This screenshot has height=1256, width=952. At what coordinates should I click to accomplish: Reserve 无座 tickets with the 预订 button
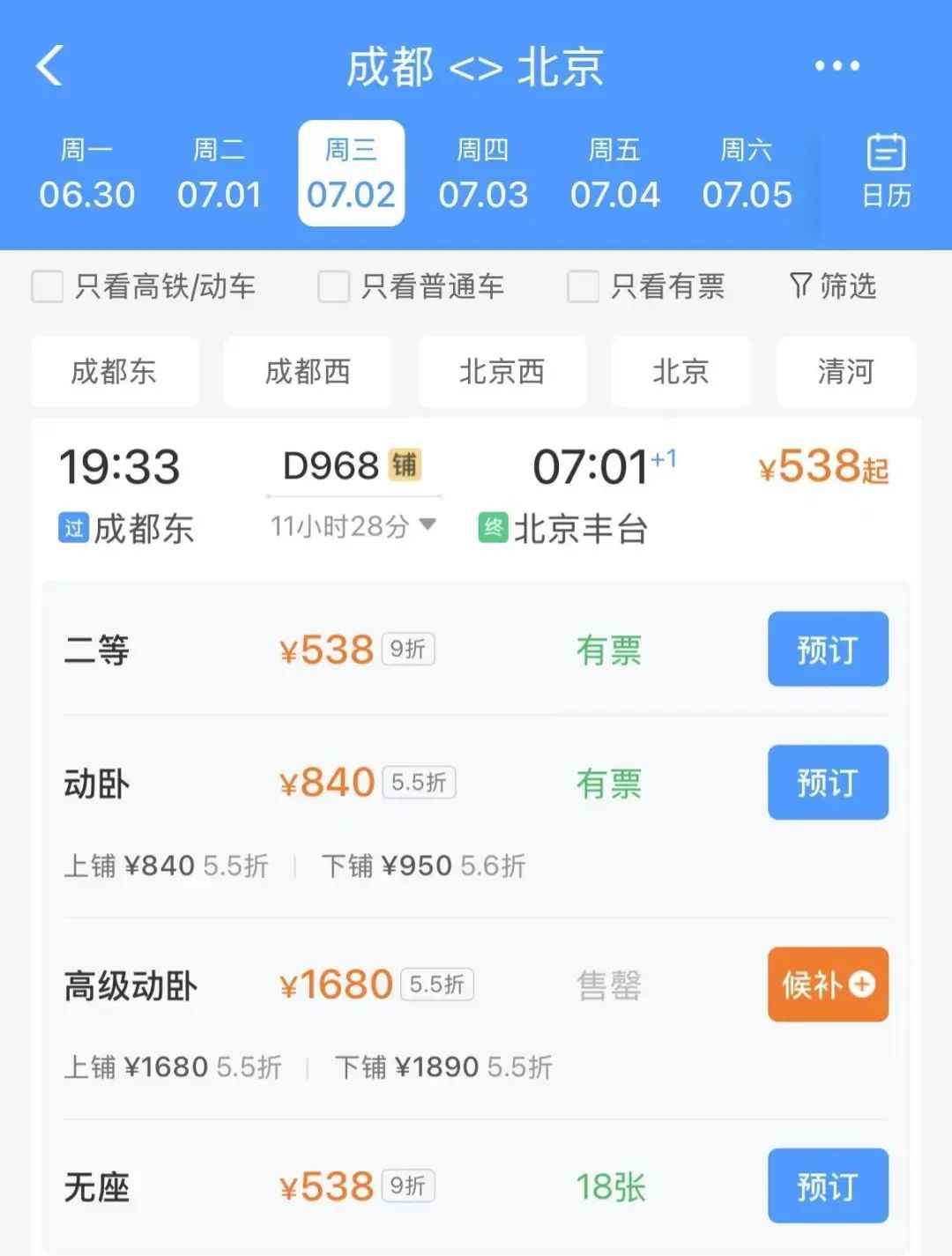(827, 1187)
